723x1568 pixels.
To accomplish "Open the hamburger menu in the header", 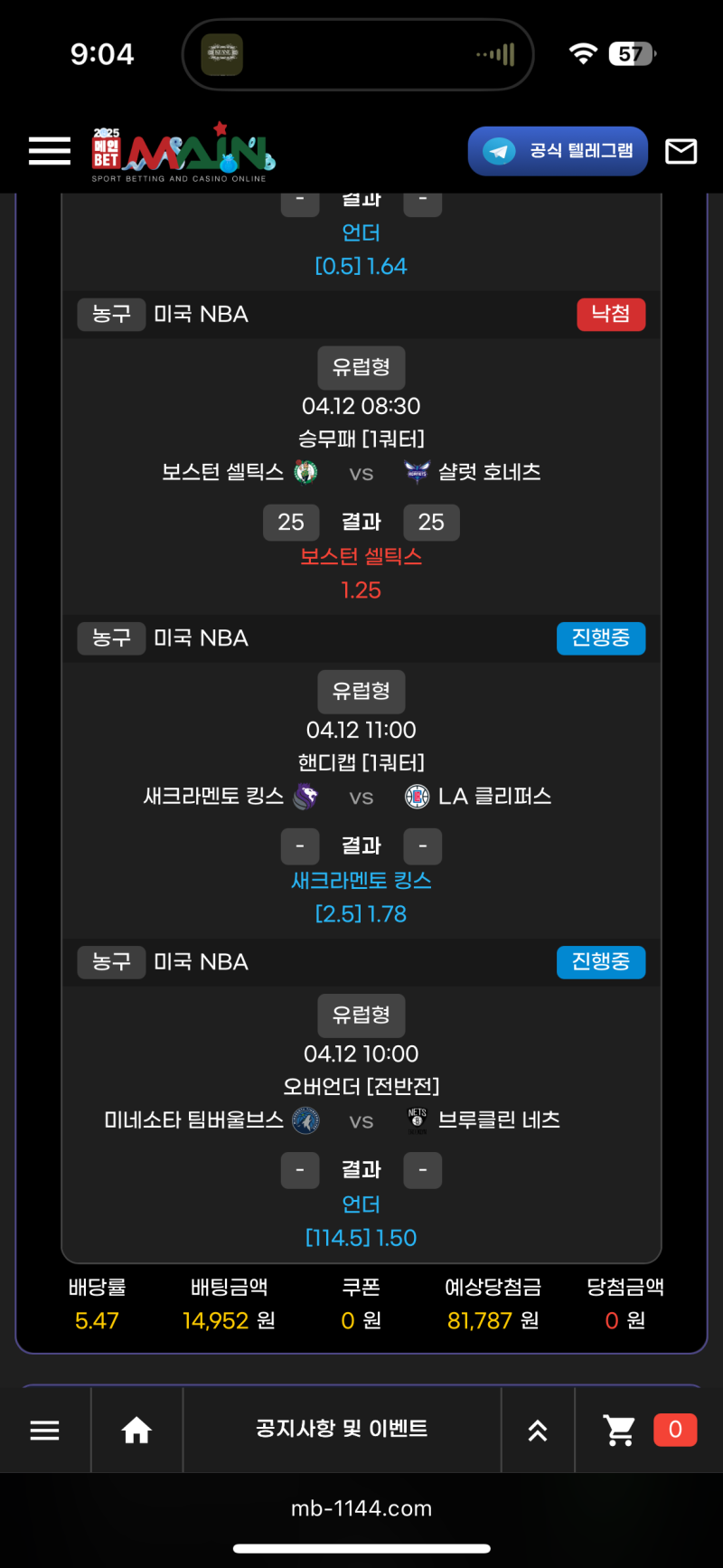I will click(50, 151).
